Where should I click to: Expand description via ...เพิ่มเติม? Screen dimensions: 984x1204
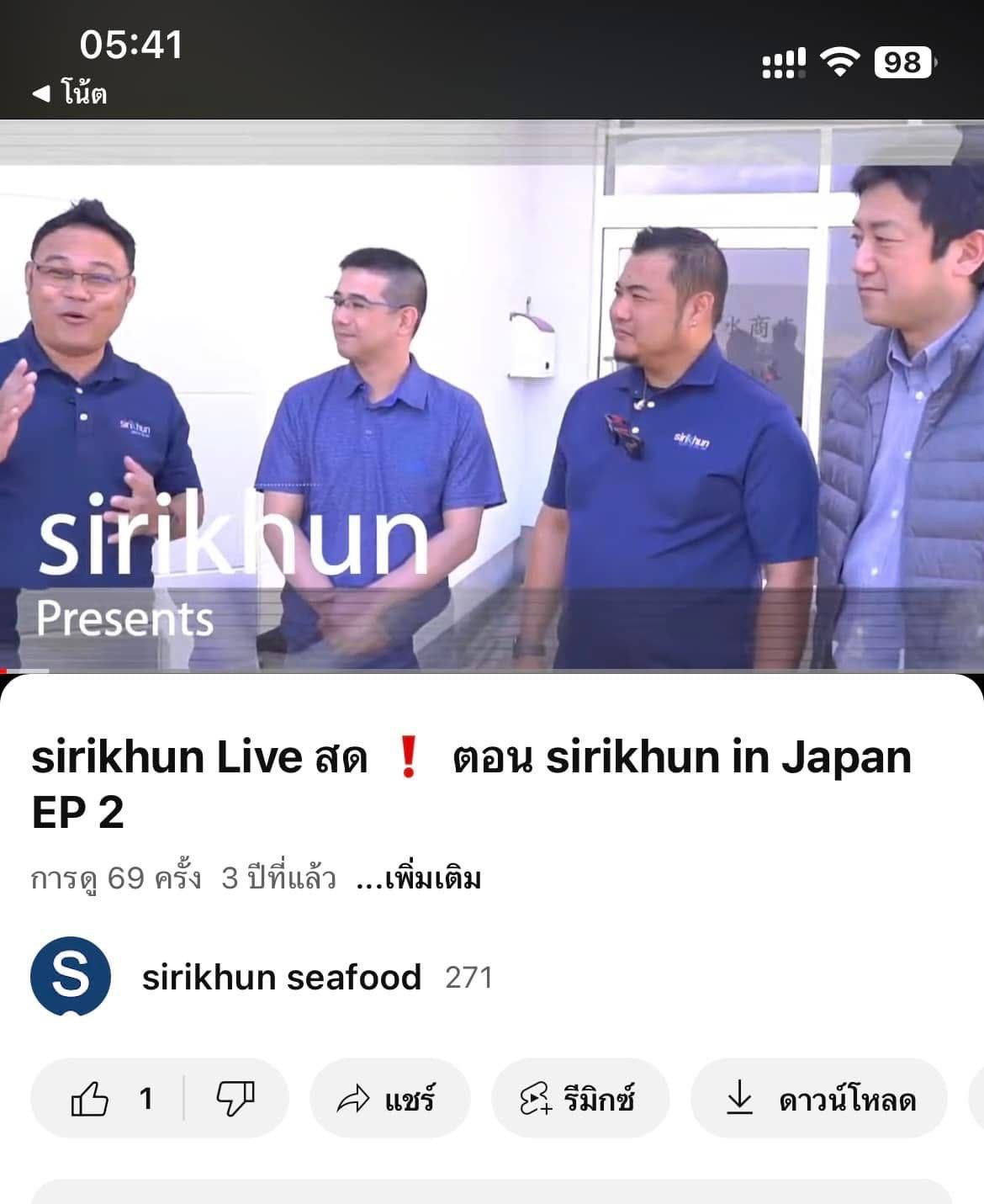pyautogui.click(x=419, y=879)
